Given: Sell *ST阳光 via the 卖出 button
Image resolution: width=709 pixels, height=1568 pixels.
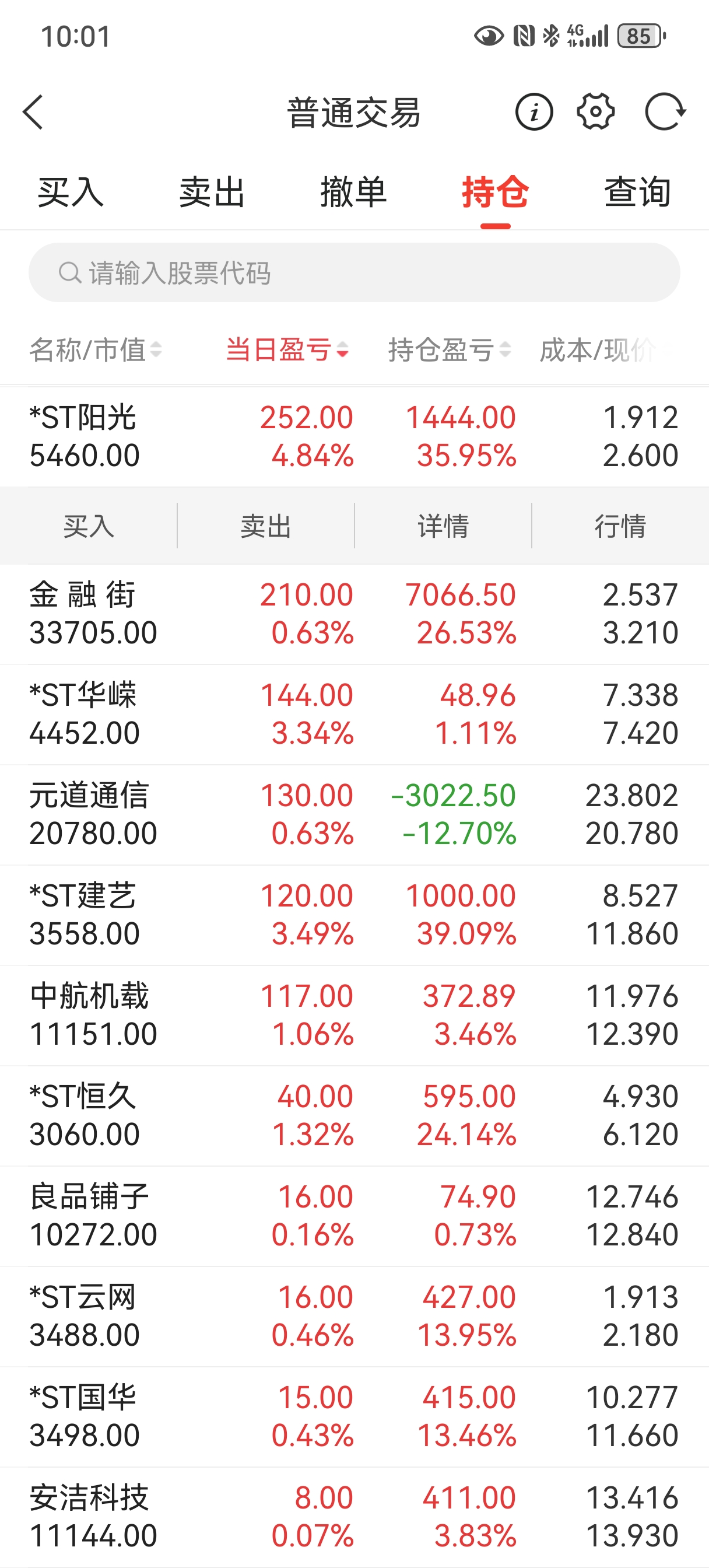Looking at the screenshot, I should click(x=266, y=526).
